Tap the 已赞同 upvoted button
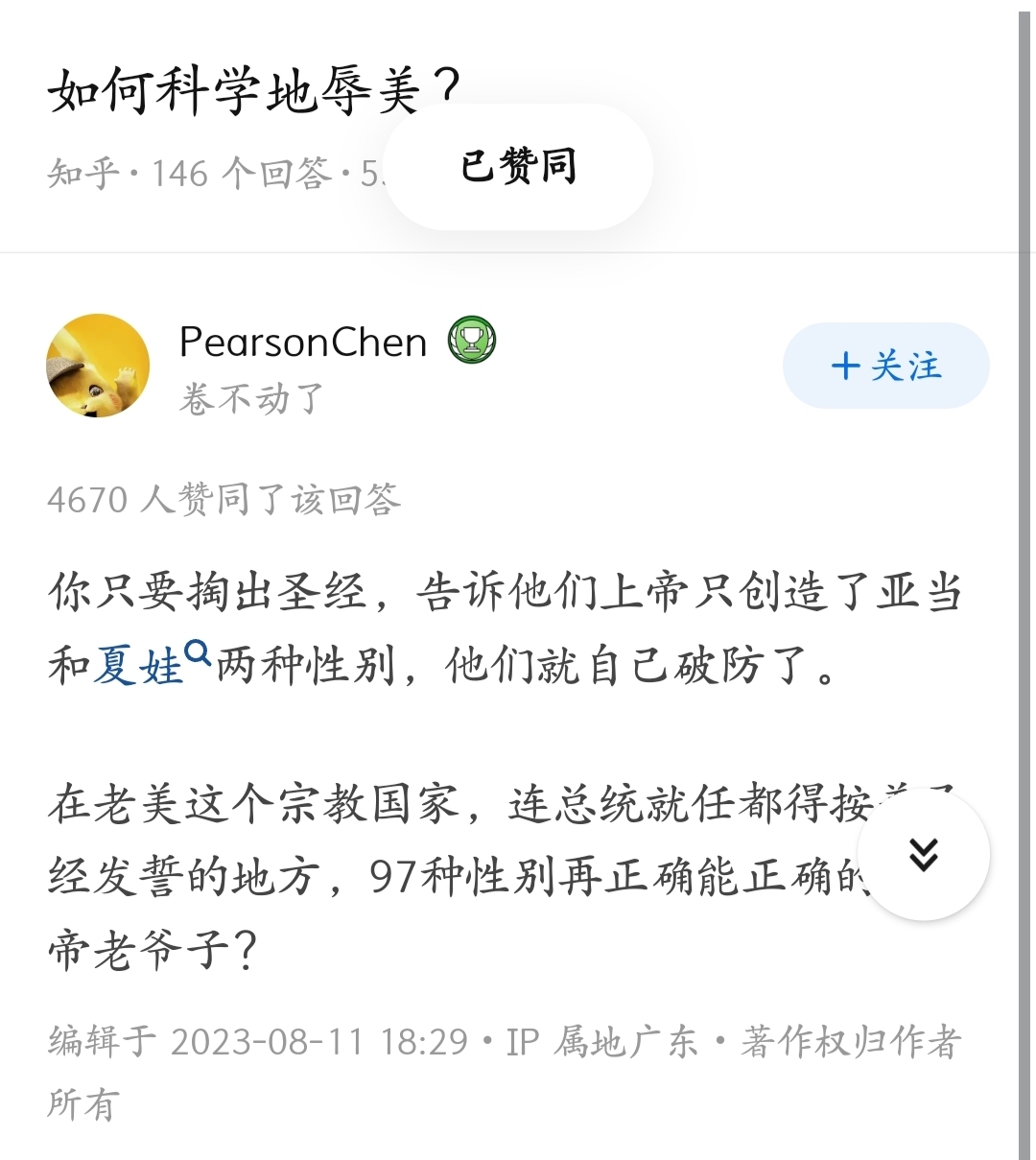Screen dimensions: 1036x1160 pyautogui.click(x=518, y=167)
